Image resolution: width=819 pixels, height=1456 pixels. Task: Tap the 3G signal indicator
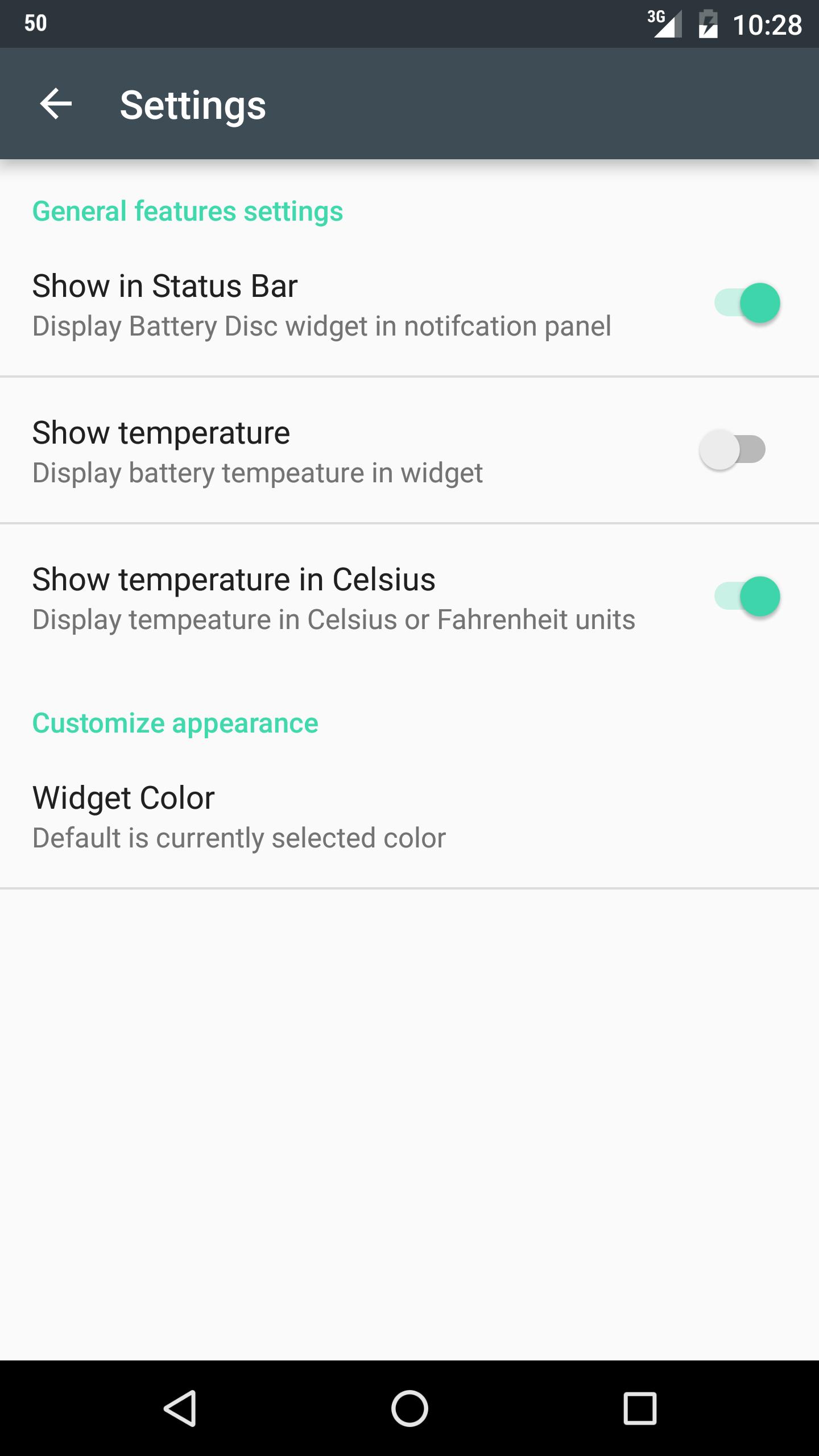(664, 24)
